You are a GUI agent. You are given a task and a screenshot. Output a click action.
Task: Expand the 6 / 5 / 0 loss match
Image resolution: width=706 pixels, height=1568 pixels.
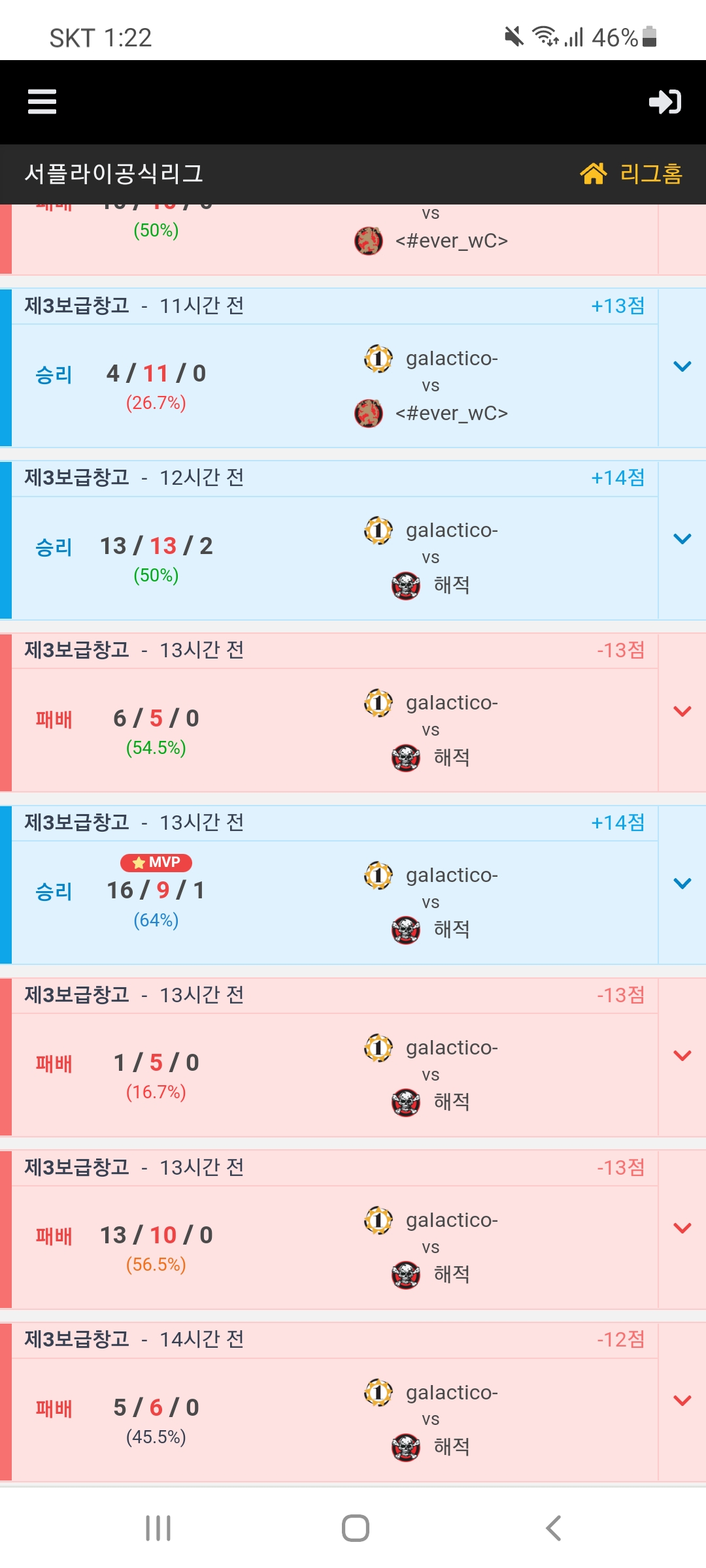[x=682, y=711]
